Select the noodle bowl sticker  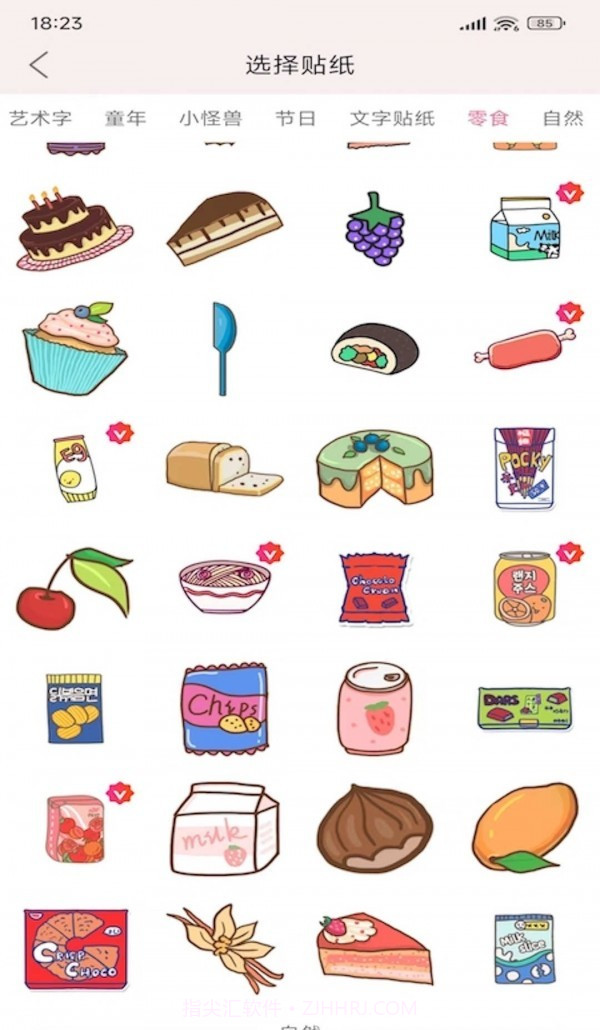225,586
